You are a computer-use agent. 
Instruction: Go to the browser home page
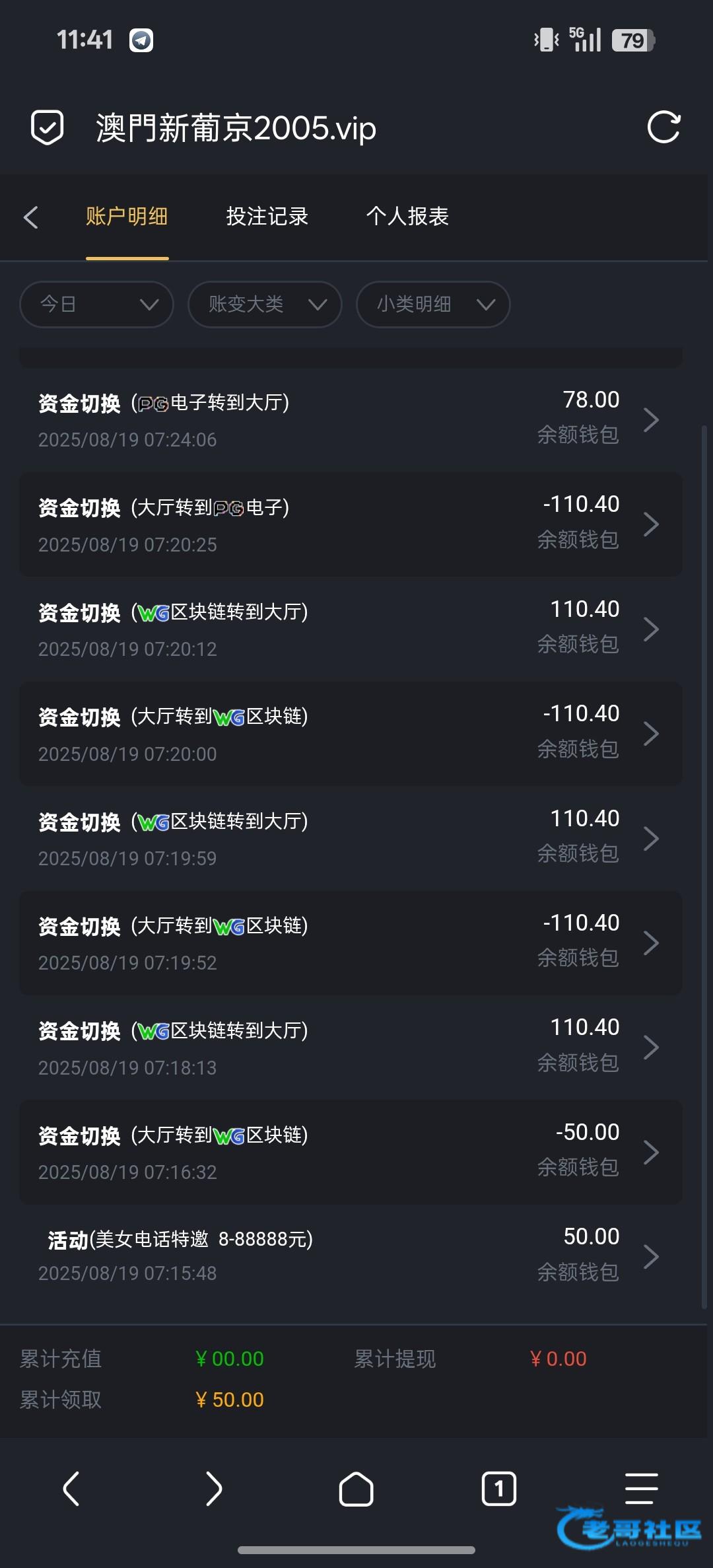(356, 1489)
